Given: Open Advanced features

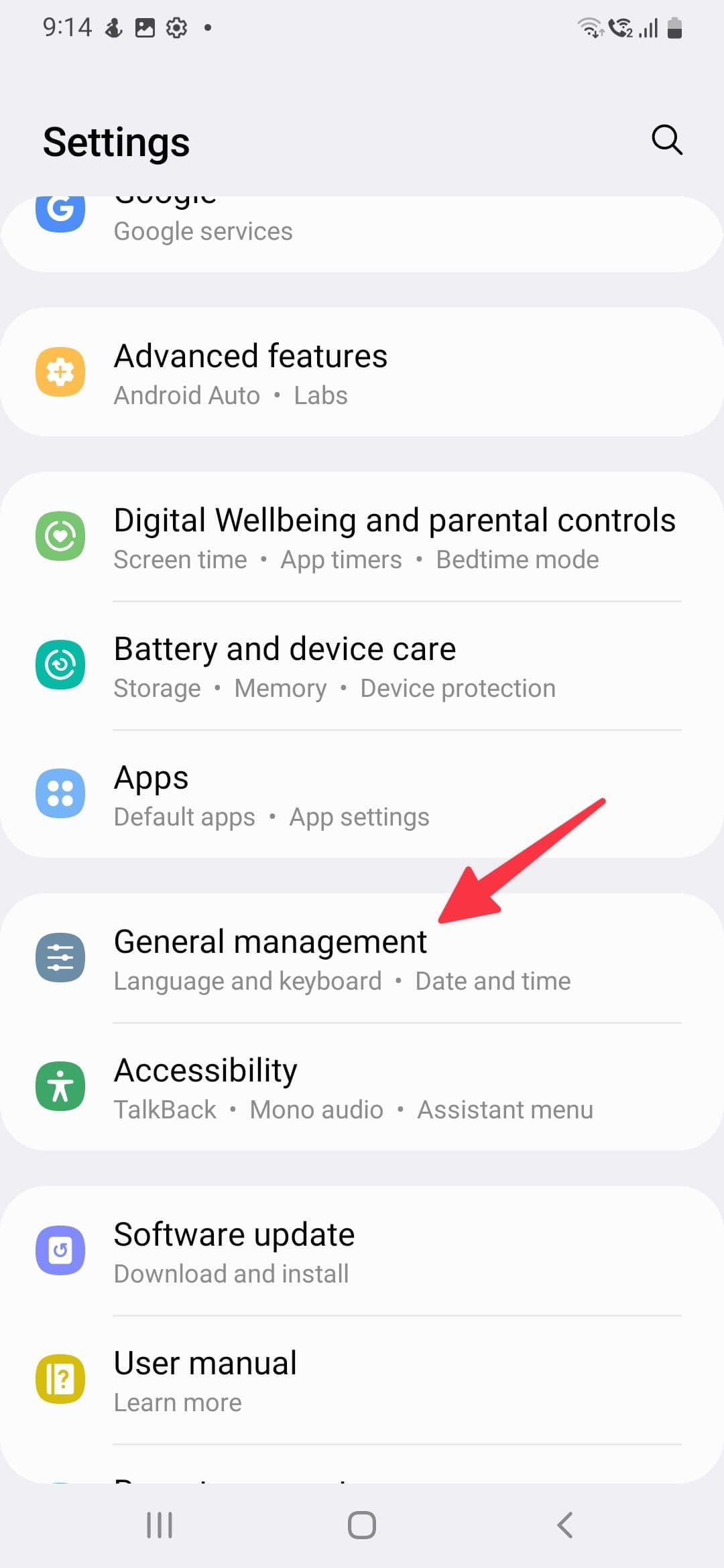Looking at the screenshot, I should pyautogui.click(x=362, y=373).
